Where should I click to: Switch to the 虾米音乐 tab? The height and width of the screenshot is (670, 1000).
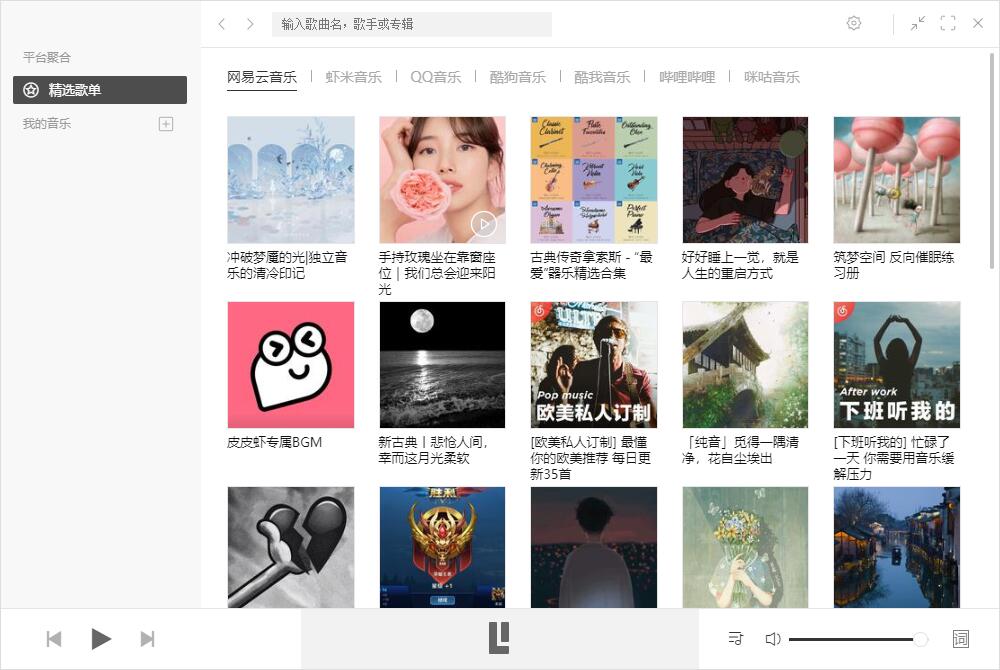[353, 77]
